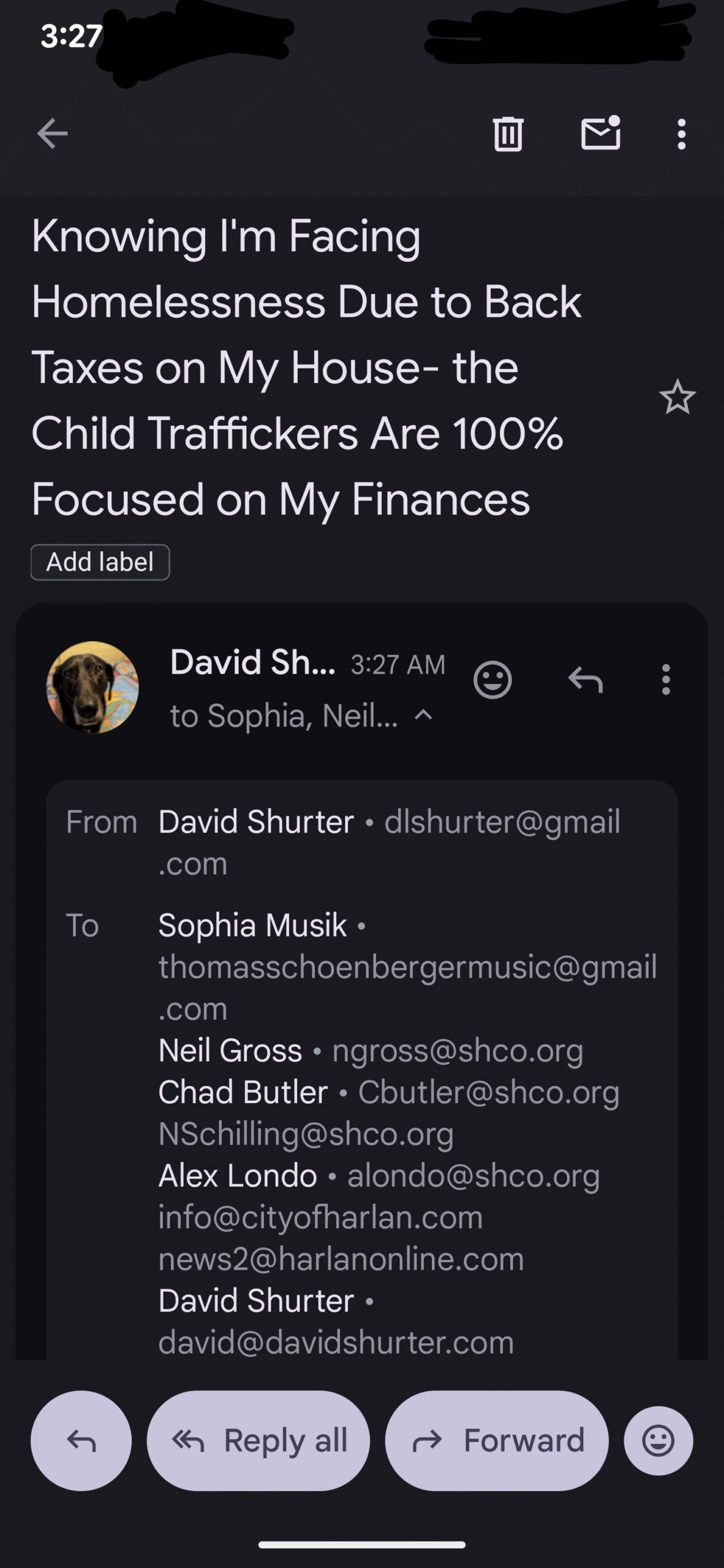Open David Shurter's profile picture
This screenshot has height=1568, width=724.
coord(92,687)
